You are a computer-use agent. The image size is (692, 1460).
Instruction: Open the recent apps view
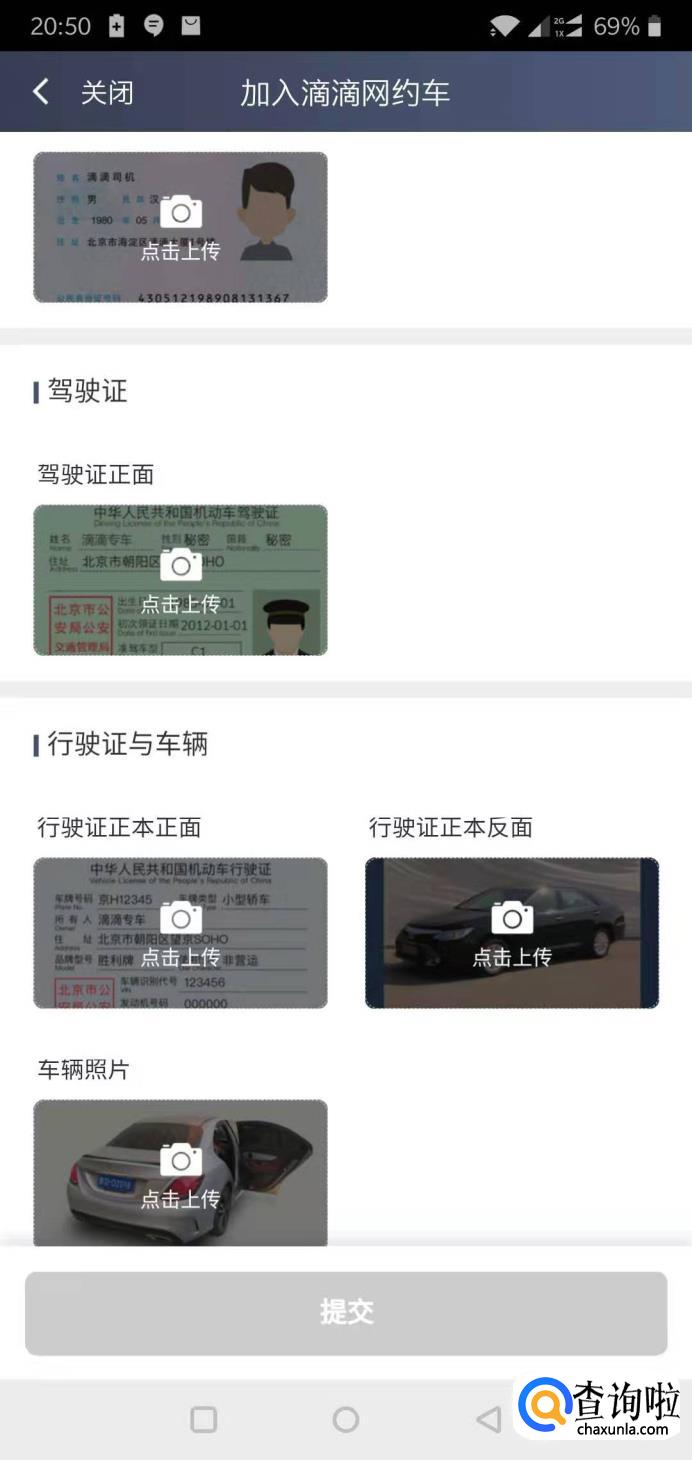click(x=204, y=1419)
